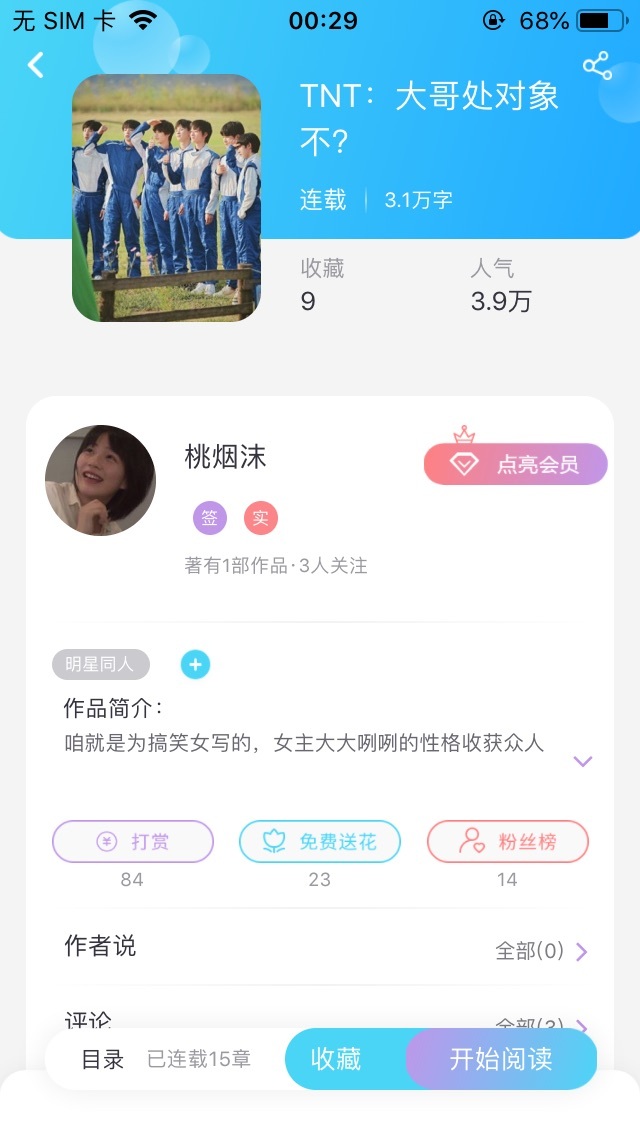This screenshot has width=640, height=1136.
Task: Go back using the top-left arrow
Action: 36,65
